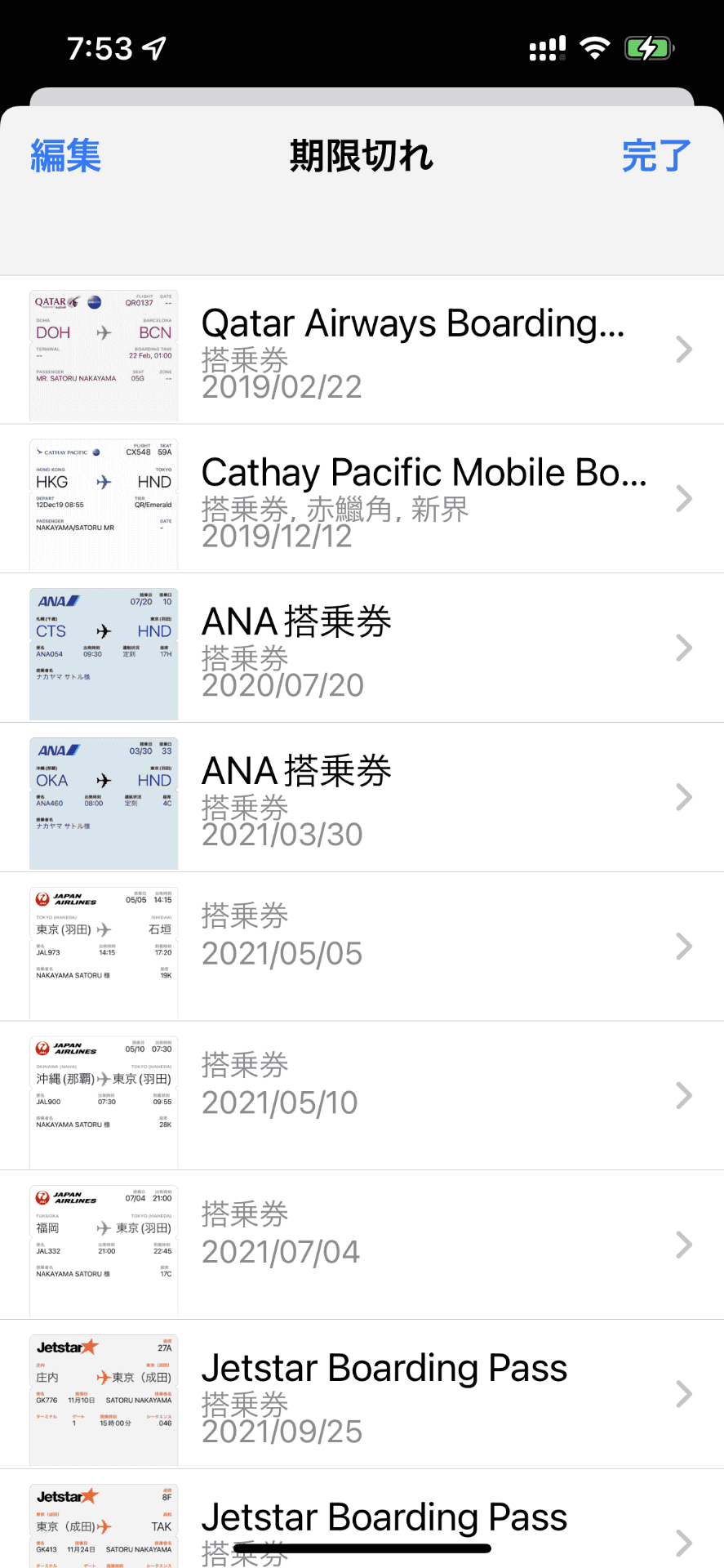Screen dimensions: 724x1568
Task: Tap 完了 to dismiss the expired passes screen
Action: click(x=655, y=154)
